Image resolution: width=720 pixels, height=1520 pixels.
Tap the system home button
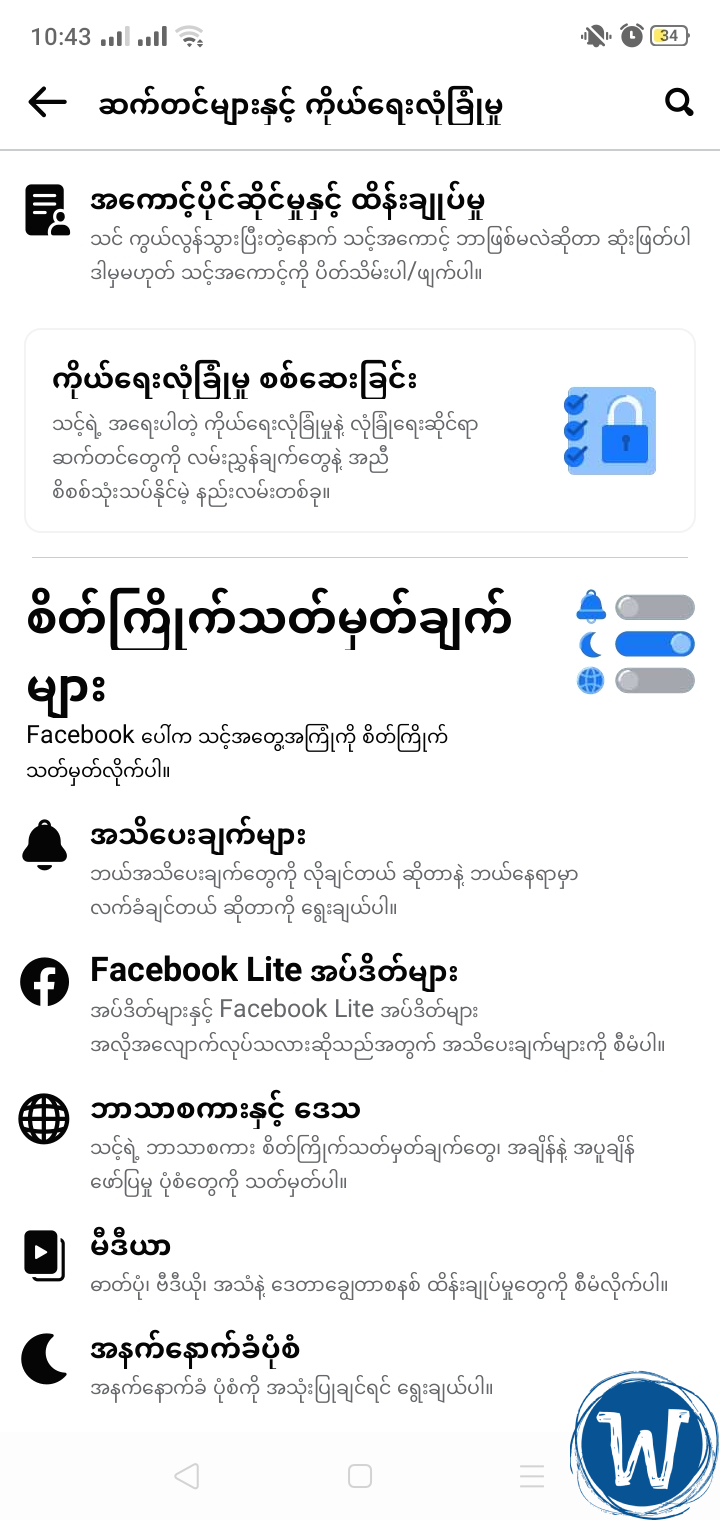click(x=360, y=1476)
